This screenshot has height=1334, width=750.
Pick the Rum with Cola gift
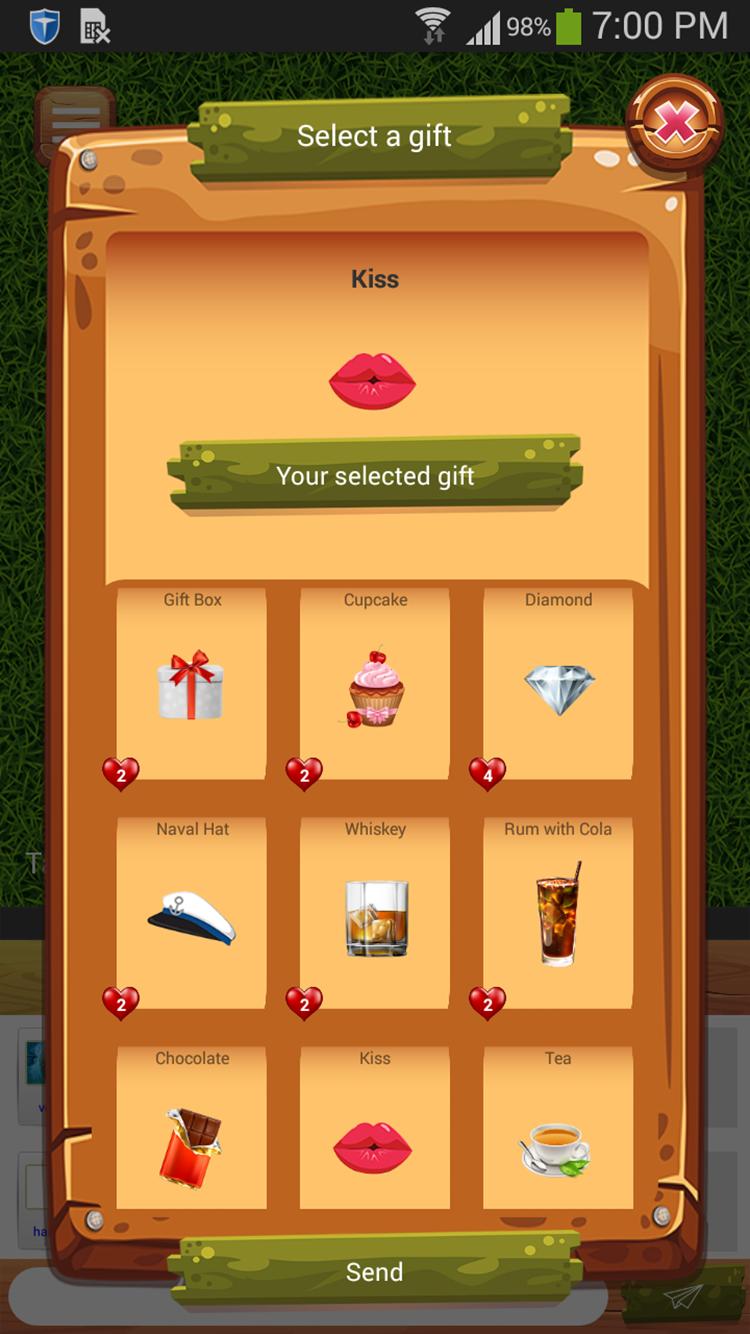[558, 913]
